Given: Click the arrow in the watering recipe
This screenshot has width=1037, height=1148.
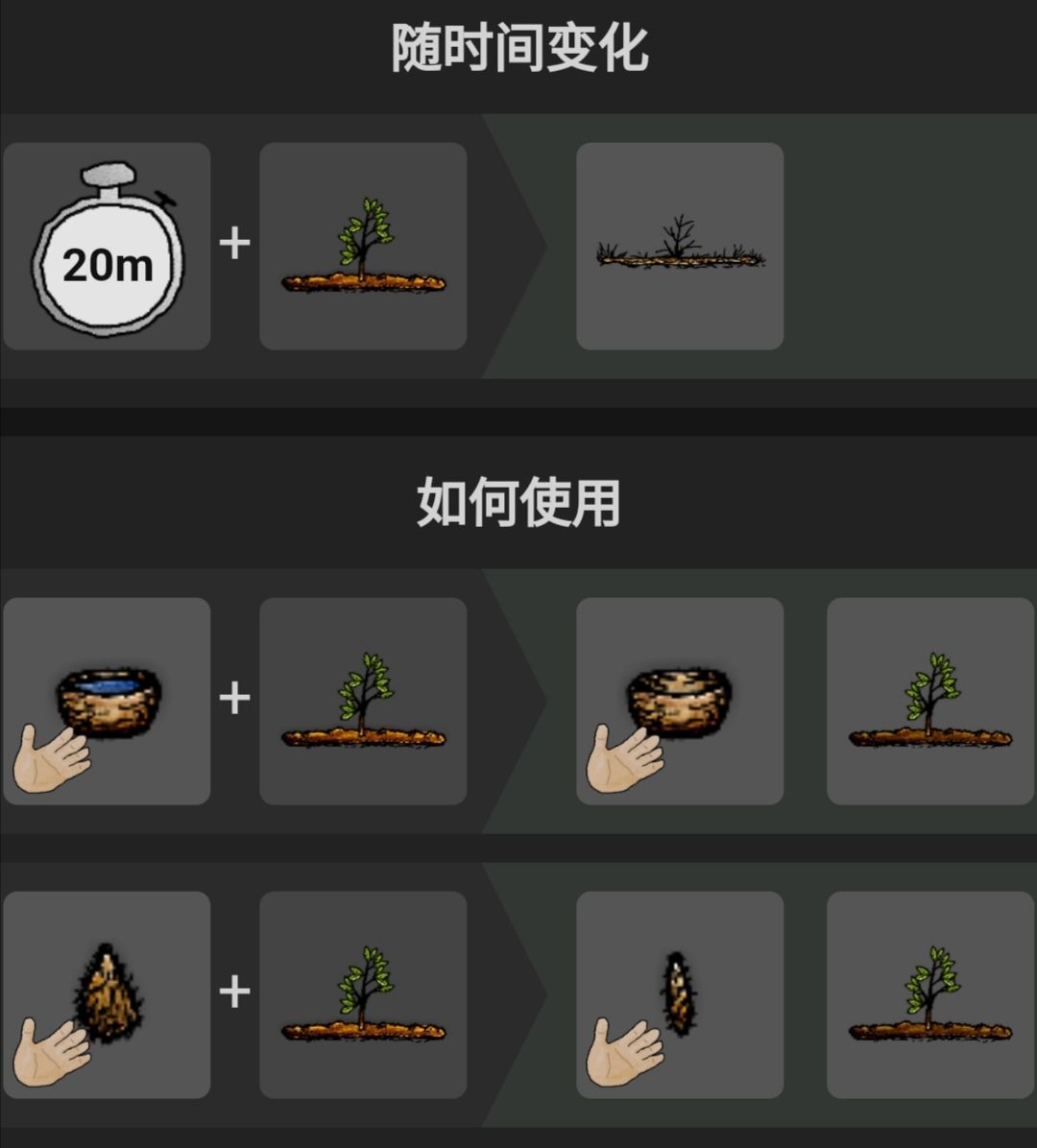Looking at the screenshot, I should (x=518, y=703).
